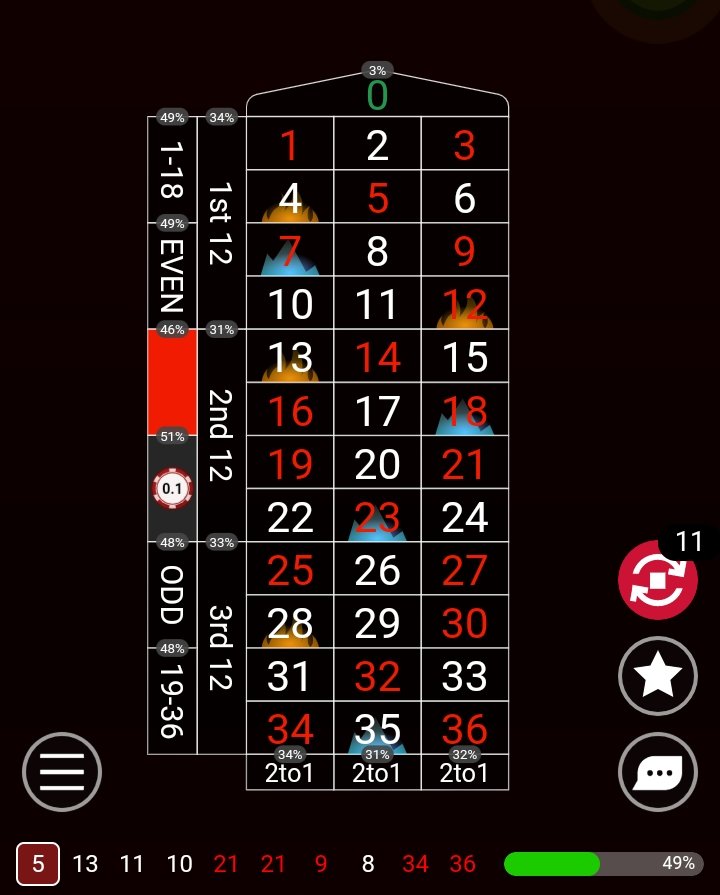Bet on number 2
This screenshot has width=720, height=895.
tap(377, 145)
